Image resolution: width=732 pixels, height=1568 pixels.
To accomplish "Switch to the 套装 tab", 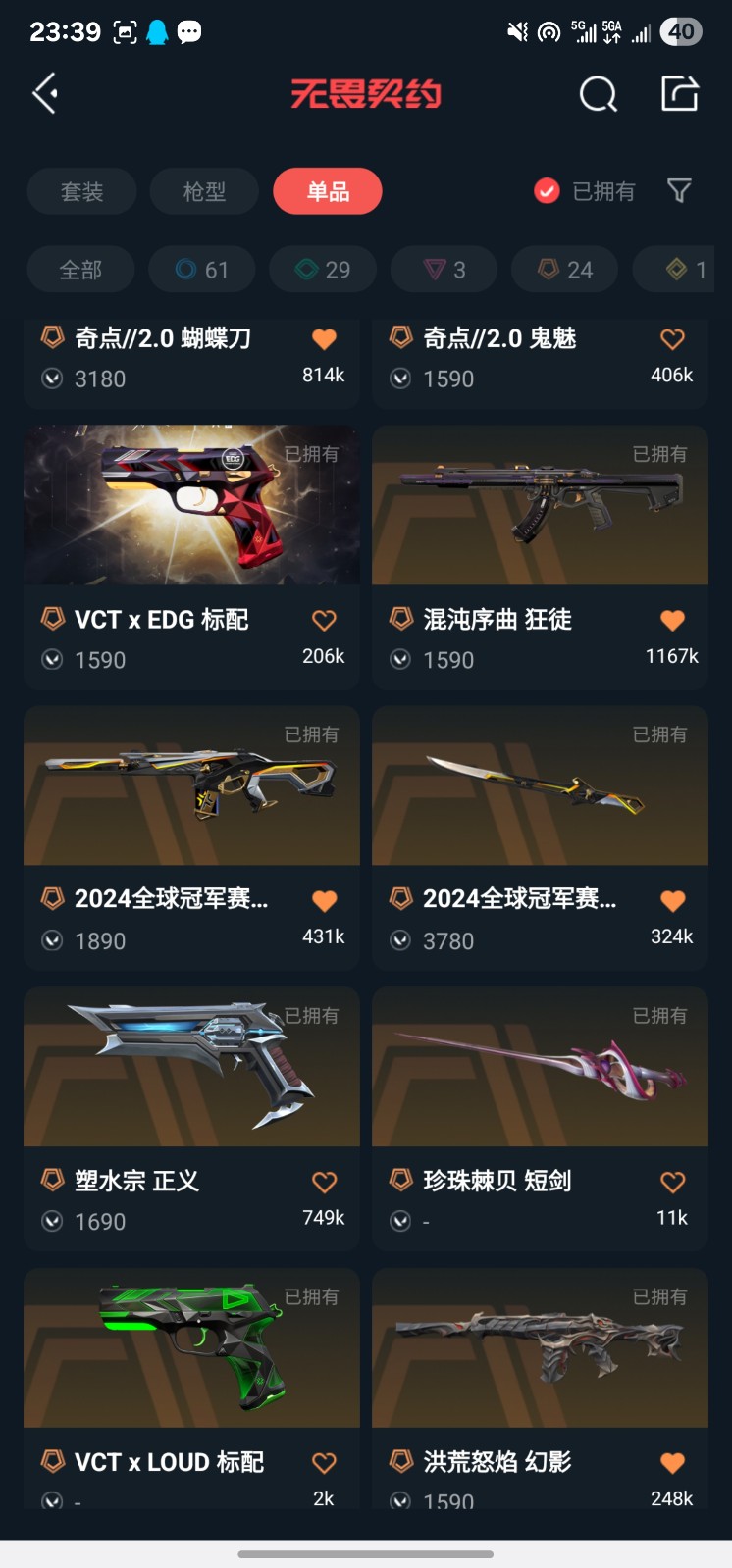I will pos(81,191).
